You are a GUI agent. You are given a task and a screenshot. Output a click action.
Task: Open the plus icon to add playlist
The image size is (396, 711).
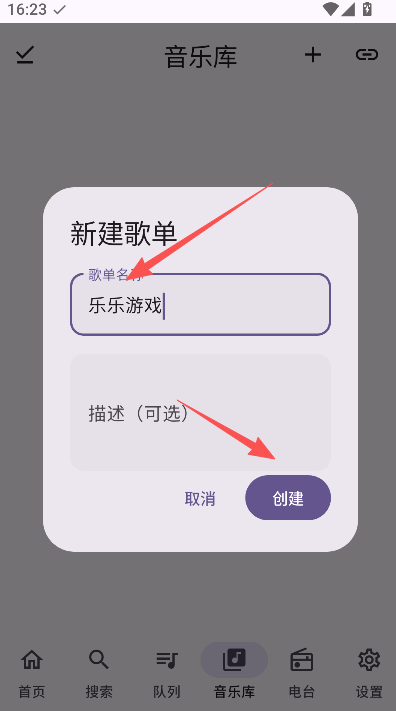click(x=313, y=55)
